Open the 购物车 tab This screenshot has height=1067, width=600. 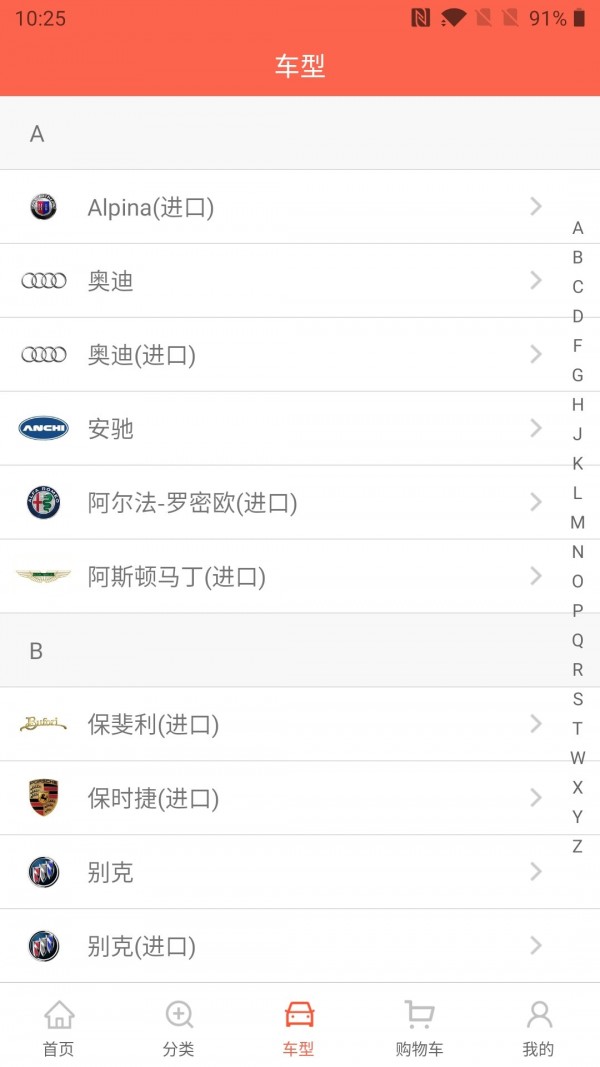point(419,1028)
